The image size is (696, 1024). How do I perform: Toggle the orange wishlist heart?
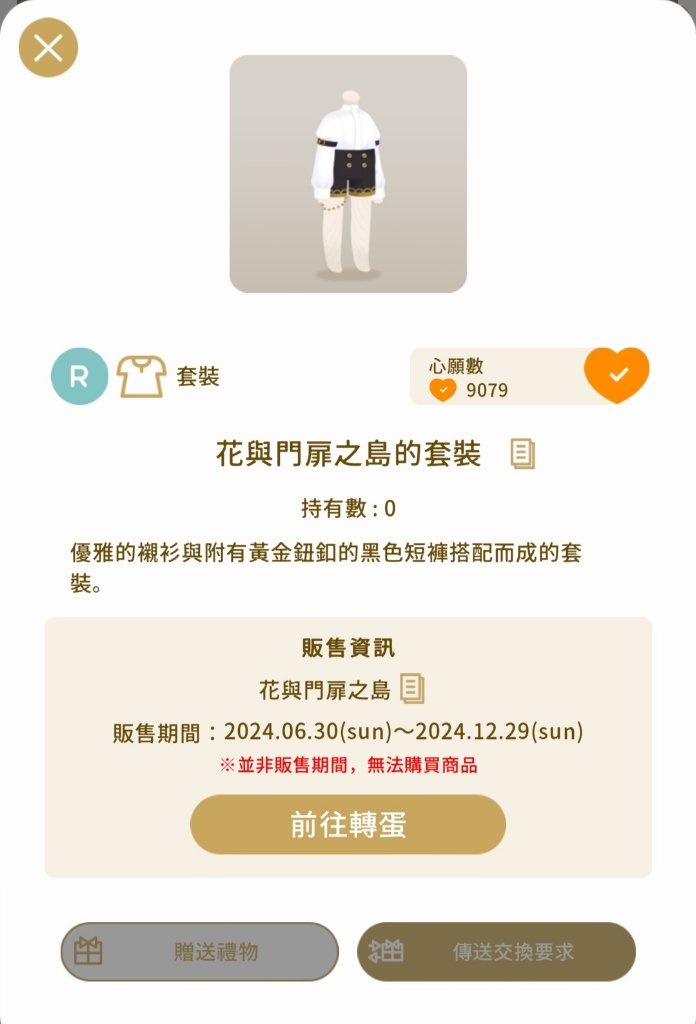click(617, 375)
